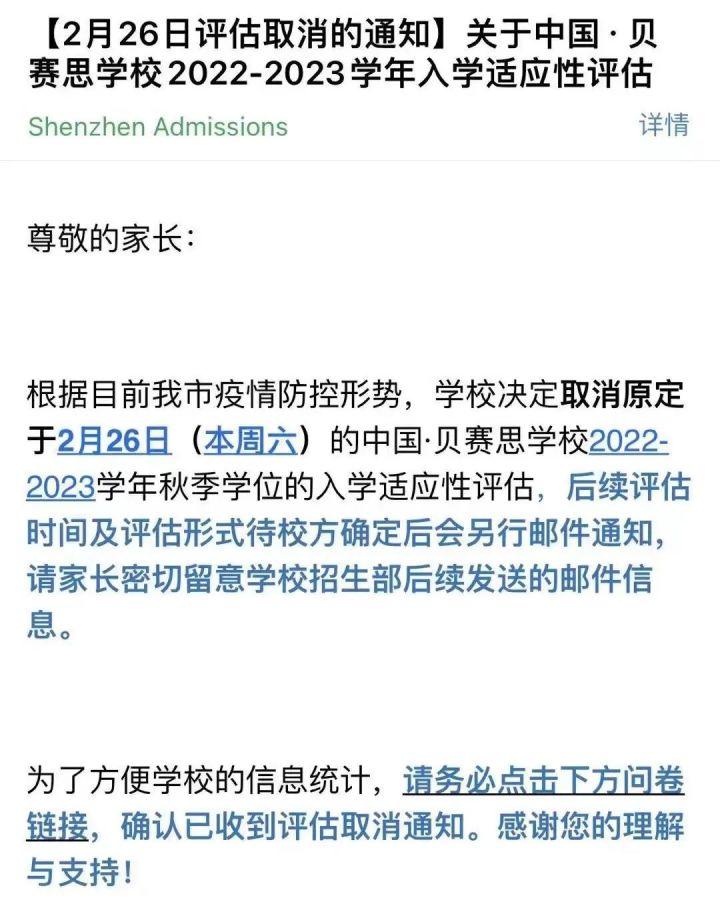
Task: Tap the underlined 2月26日 date link
Action: point(115,441)
